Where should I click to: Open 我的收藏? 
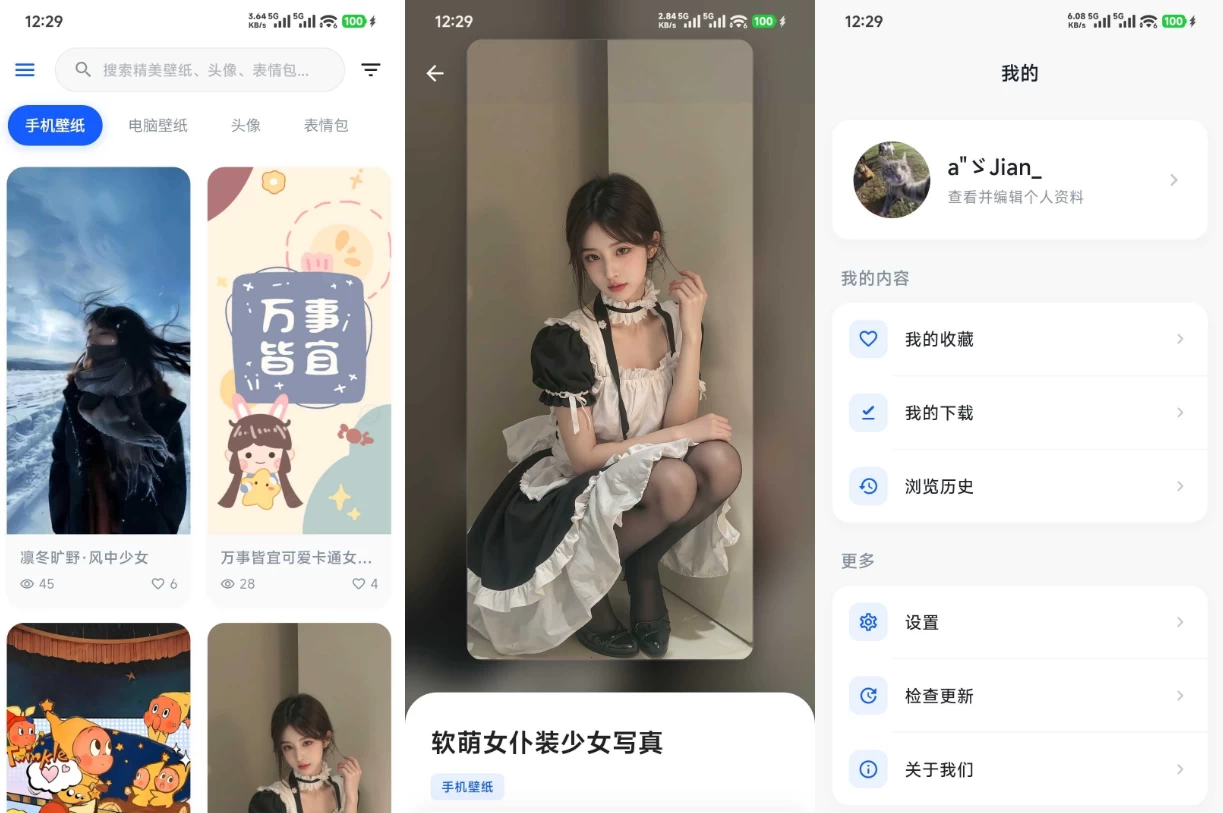click(1019, 339)
